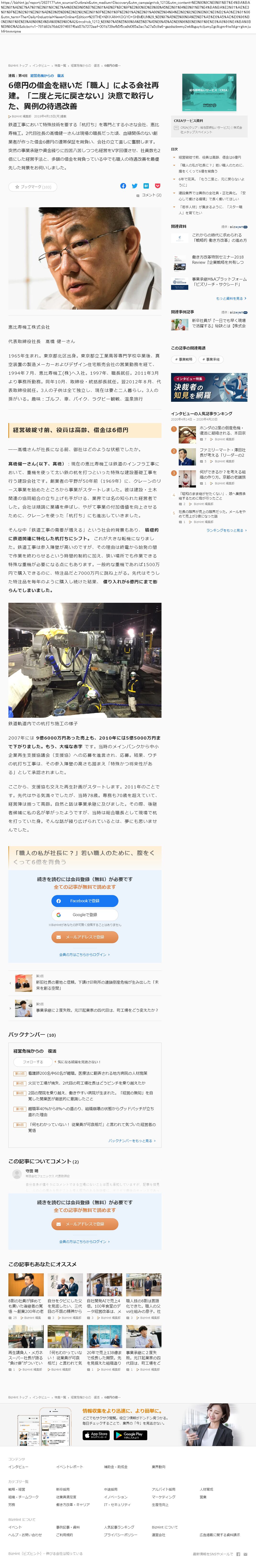This screenshot has width=256, height=1568.
Task: Open 会員の方はこちらからログイン under the Google button
Action: pos(84,954)
